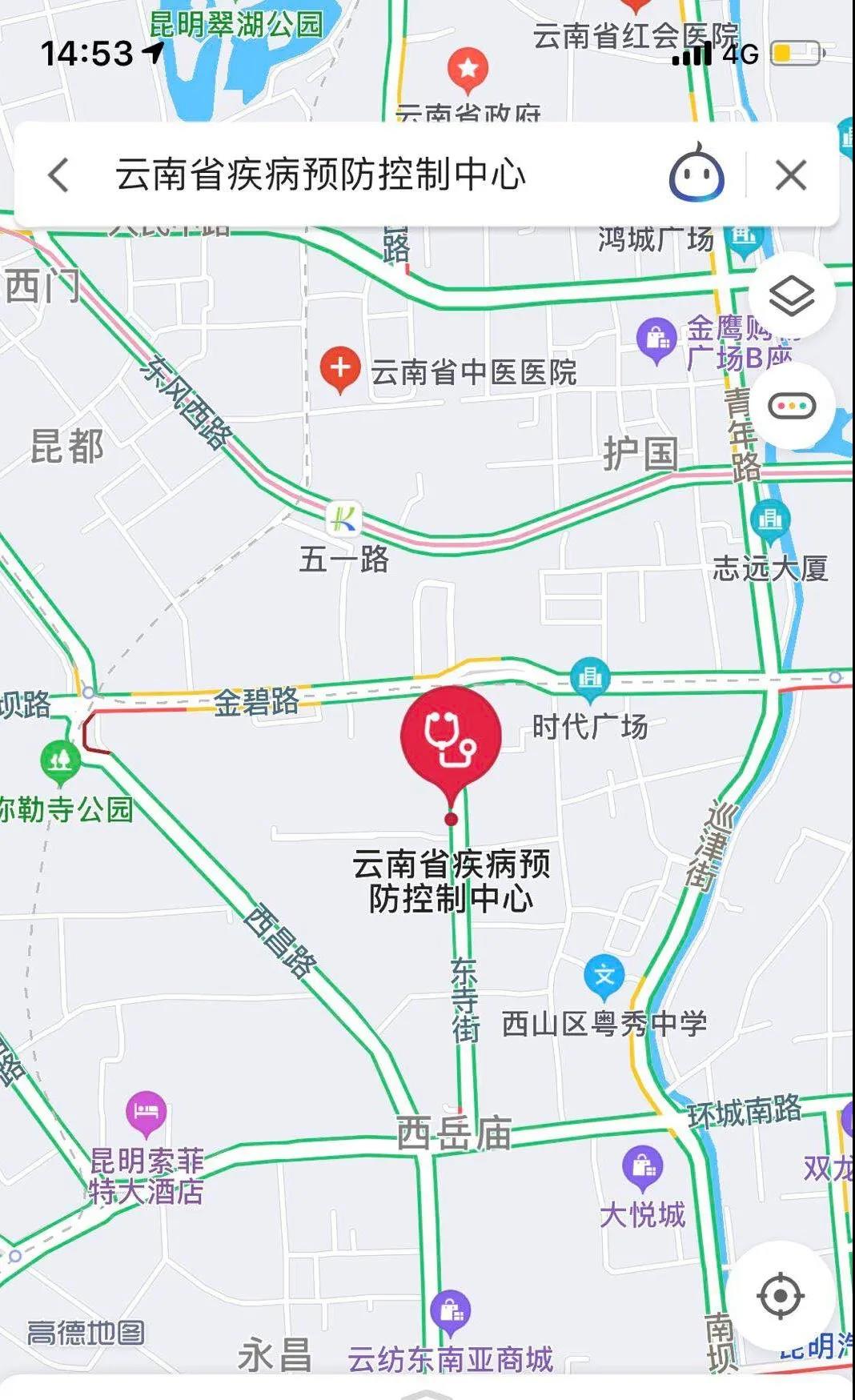855x1400 pixels.
Task: Select the 大悦城 shopping marker
Action: (x=643, y=1167)
